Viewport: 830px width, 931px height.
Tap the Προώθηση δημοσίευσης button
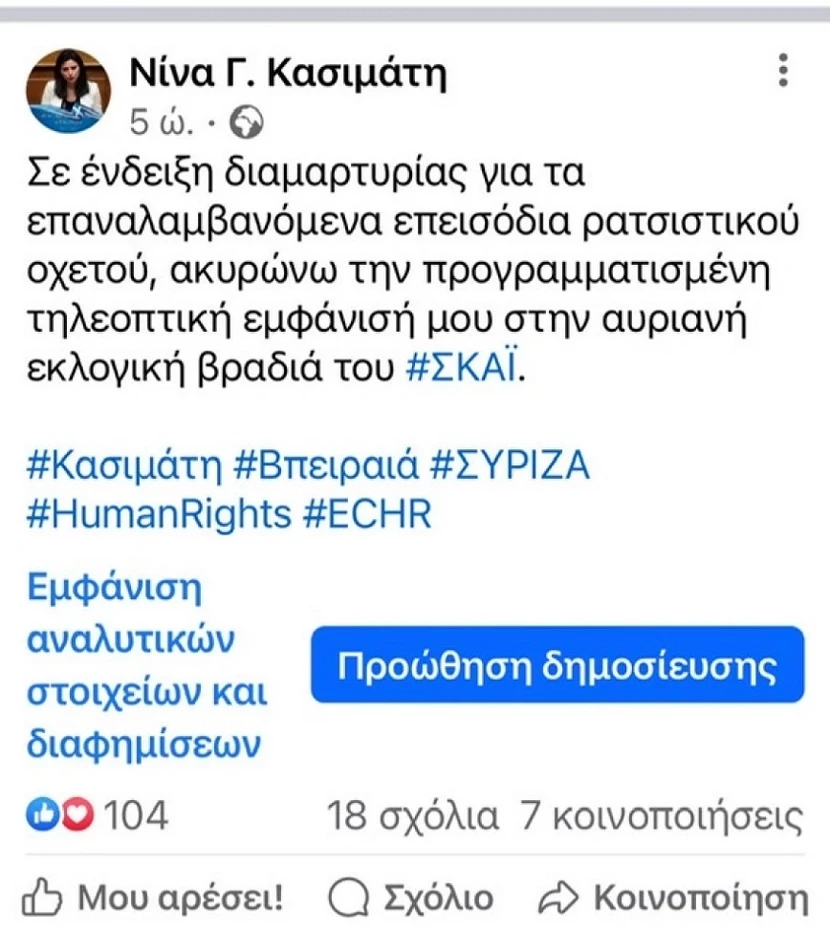coord(557,665)
